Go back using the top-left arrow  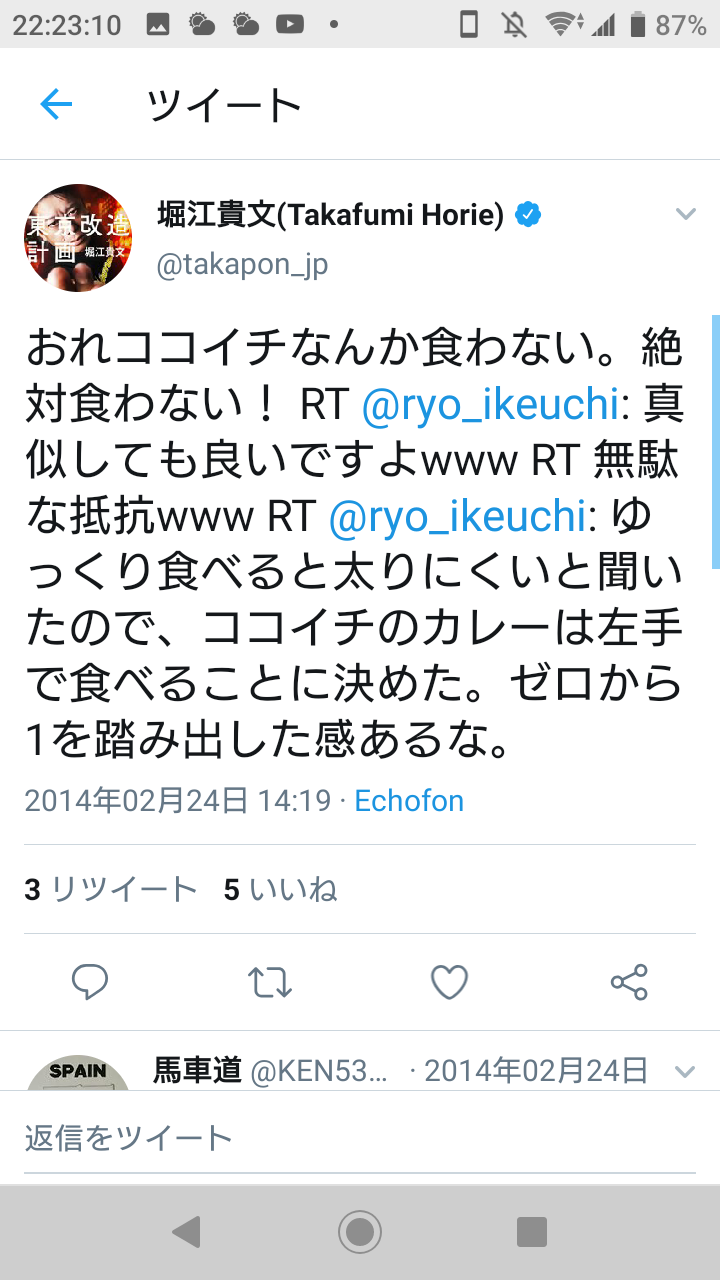point(56,104)
